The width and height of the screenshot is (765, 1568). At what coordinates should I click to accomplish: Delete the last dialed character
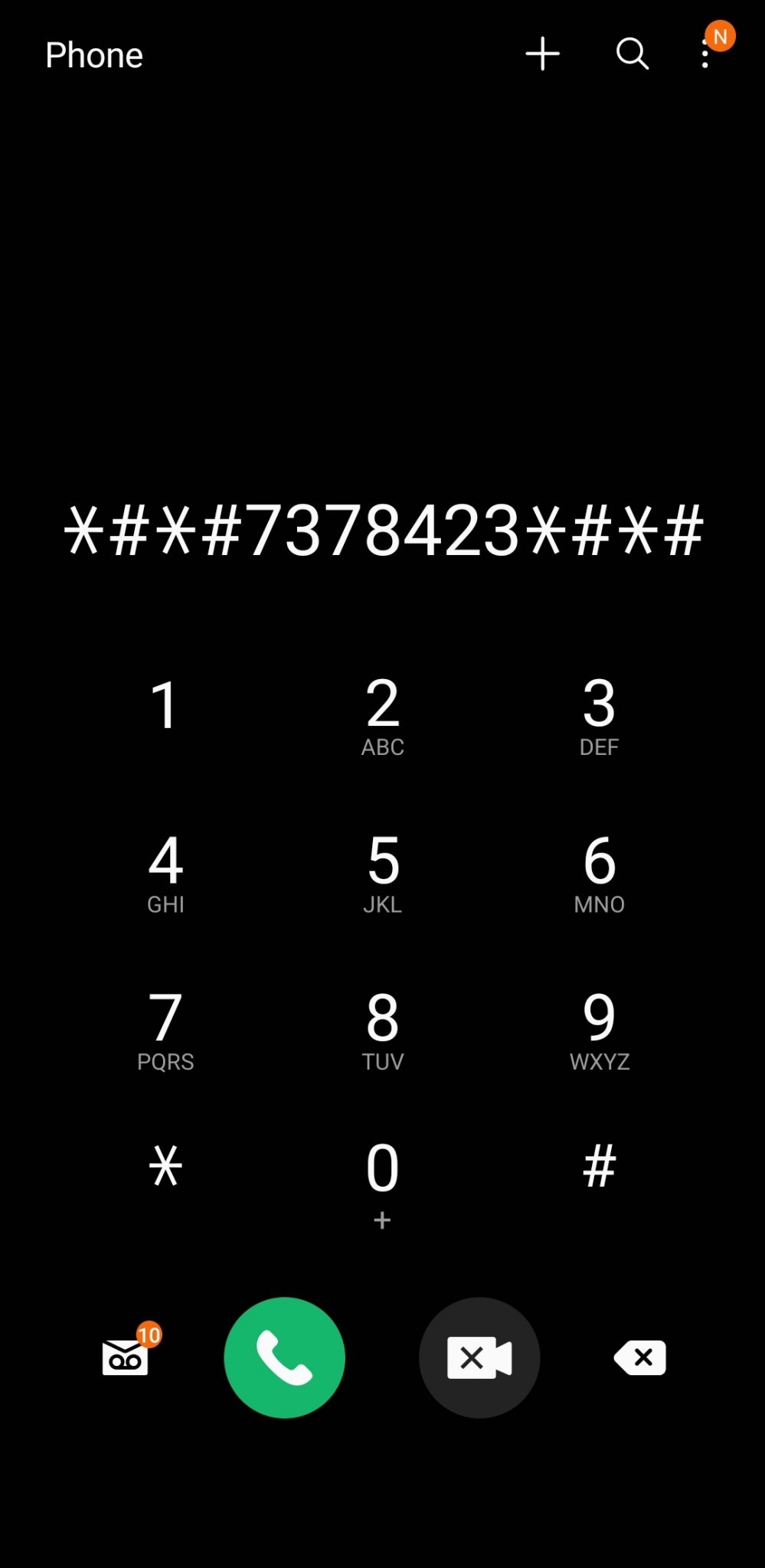[640, 1357]
